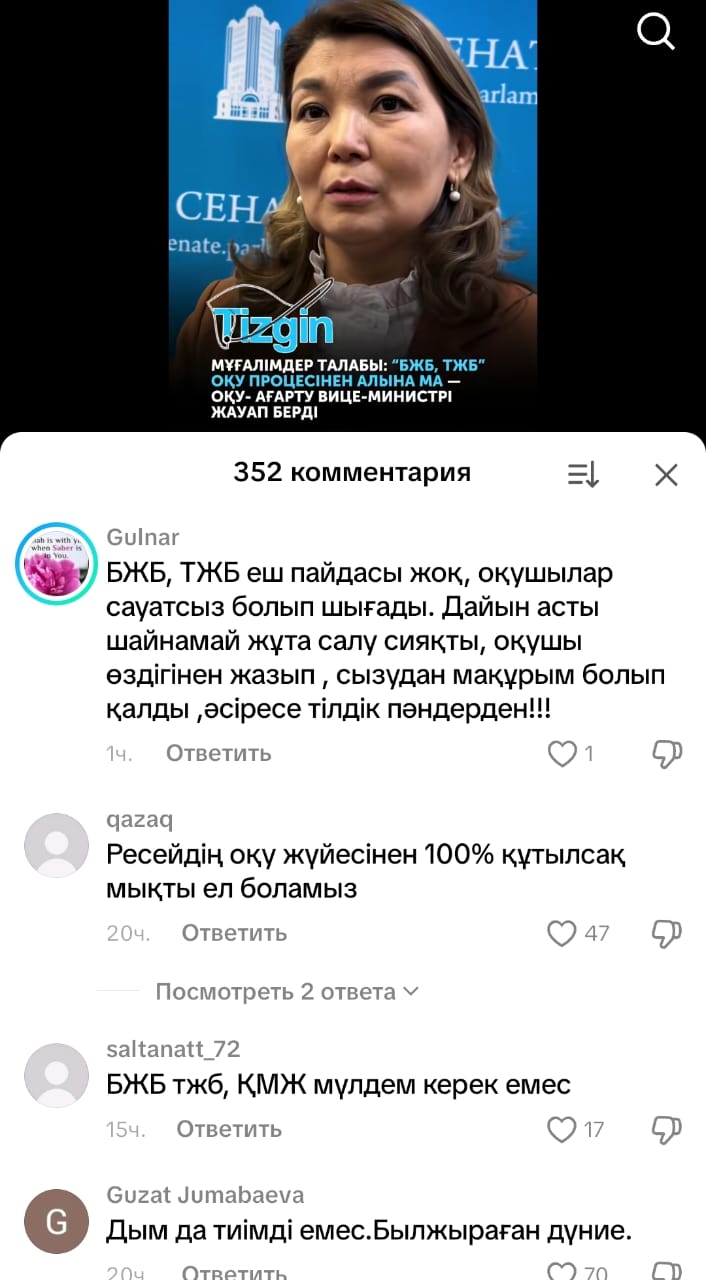This screenshot has width=706, height=1280.
Task: Like Gulnar's comment
Action: (563, 754)
